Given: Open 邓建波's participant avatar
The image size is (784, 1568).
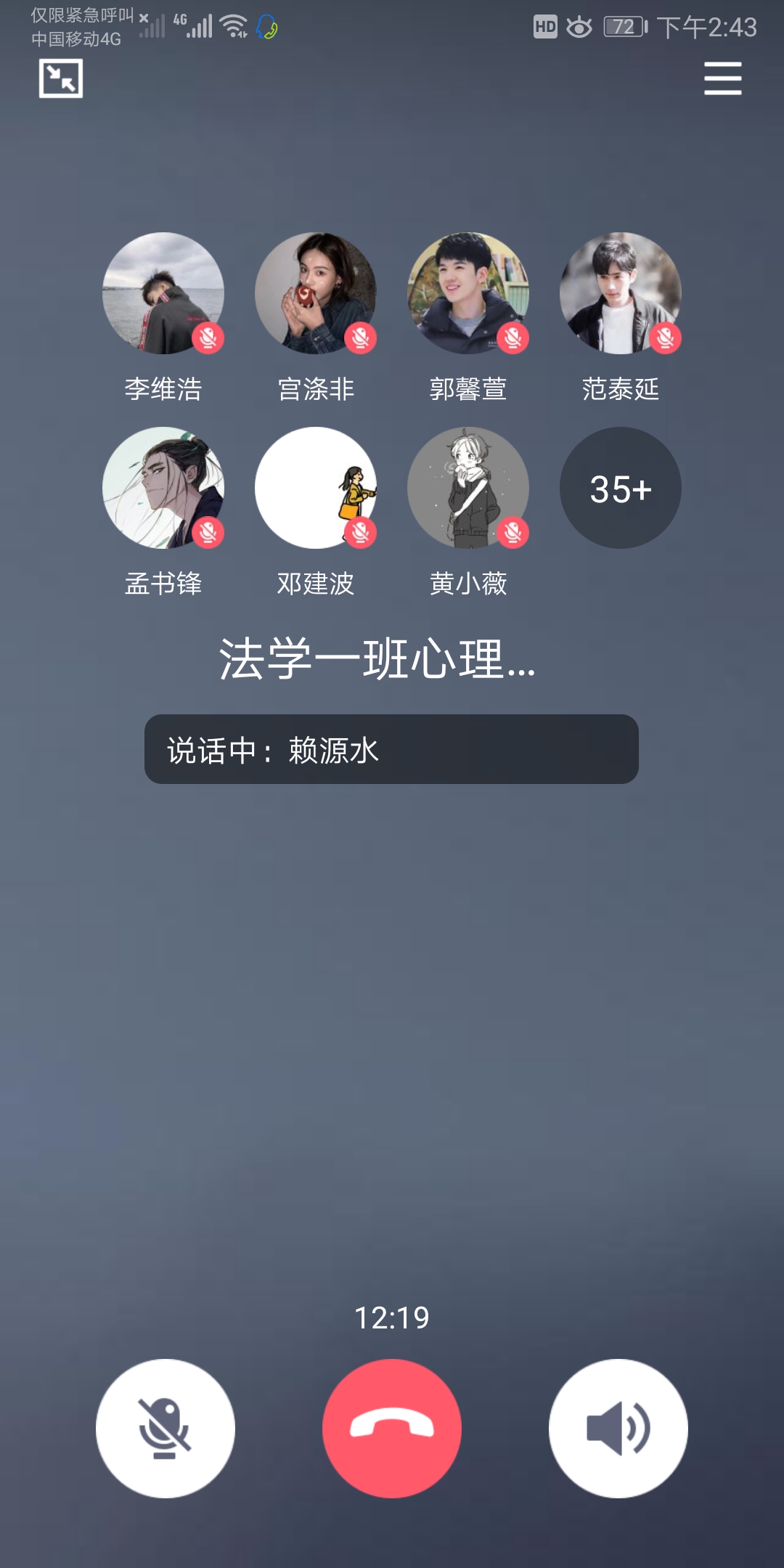Looking at the screenshot, I should (316, 488).
